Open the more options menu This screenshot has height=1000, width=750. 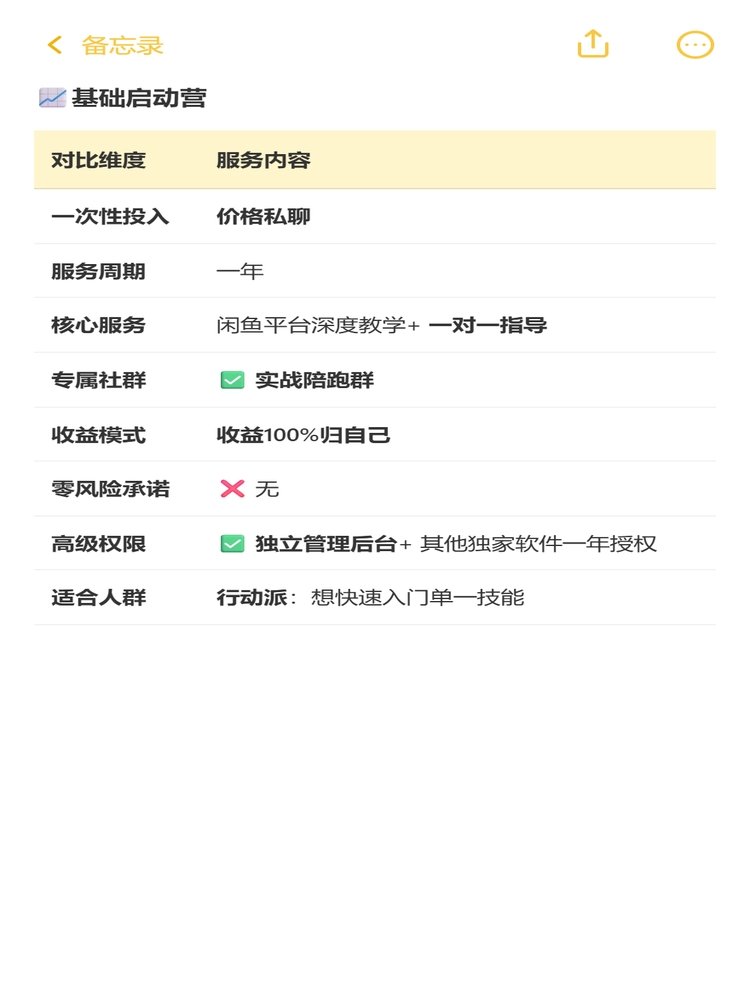click(x=695, y=45)
